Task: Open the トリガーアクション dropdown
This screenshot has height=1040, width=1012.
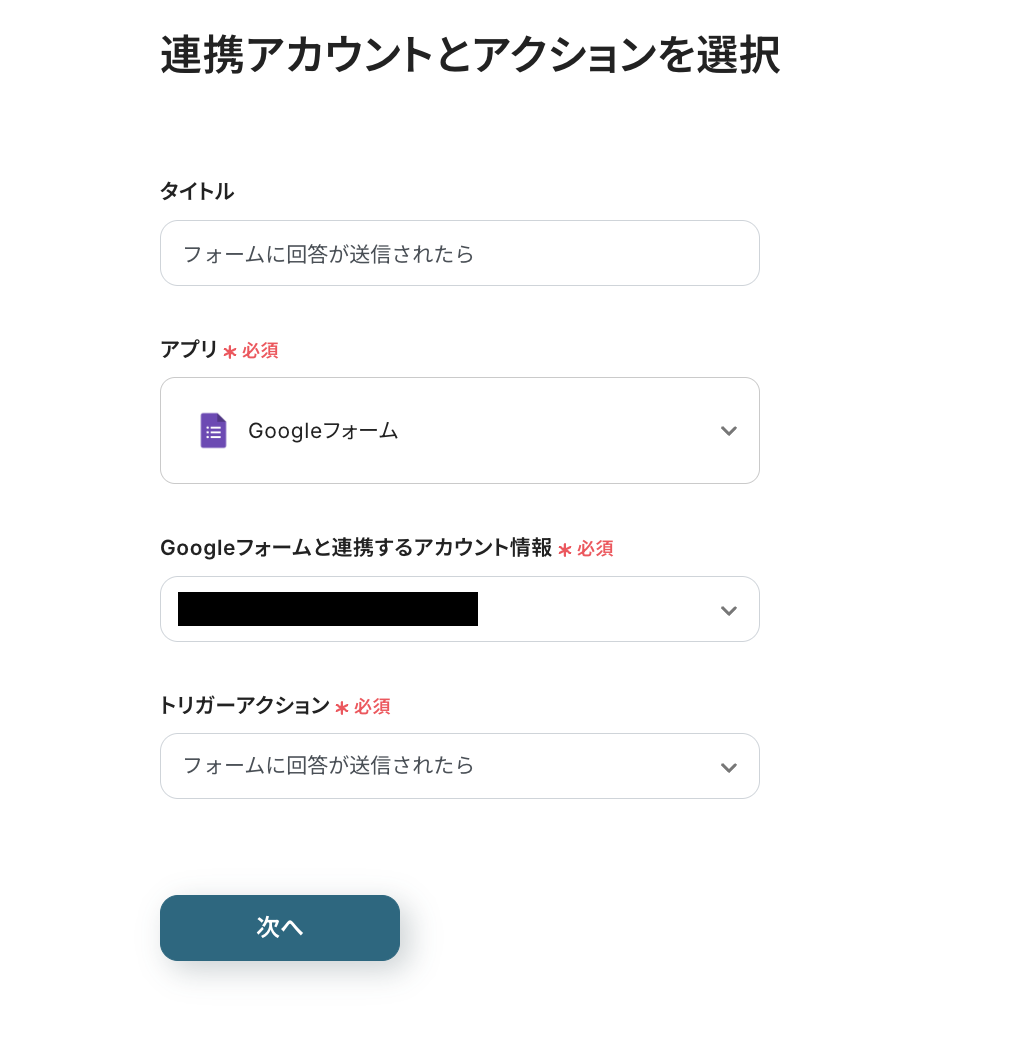Action: coord(459,766)
